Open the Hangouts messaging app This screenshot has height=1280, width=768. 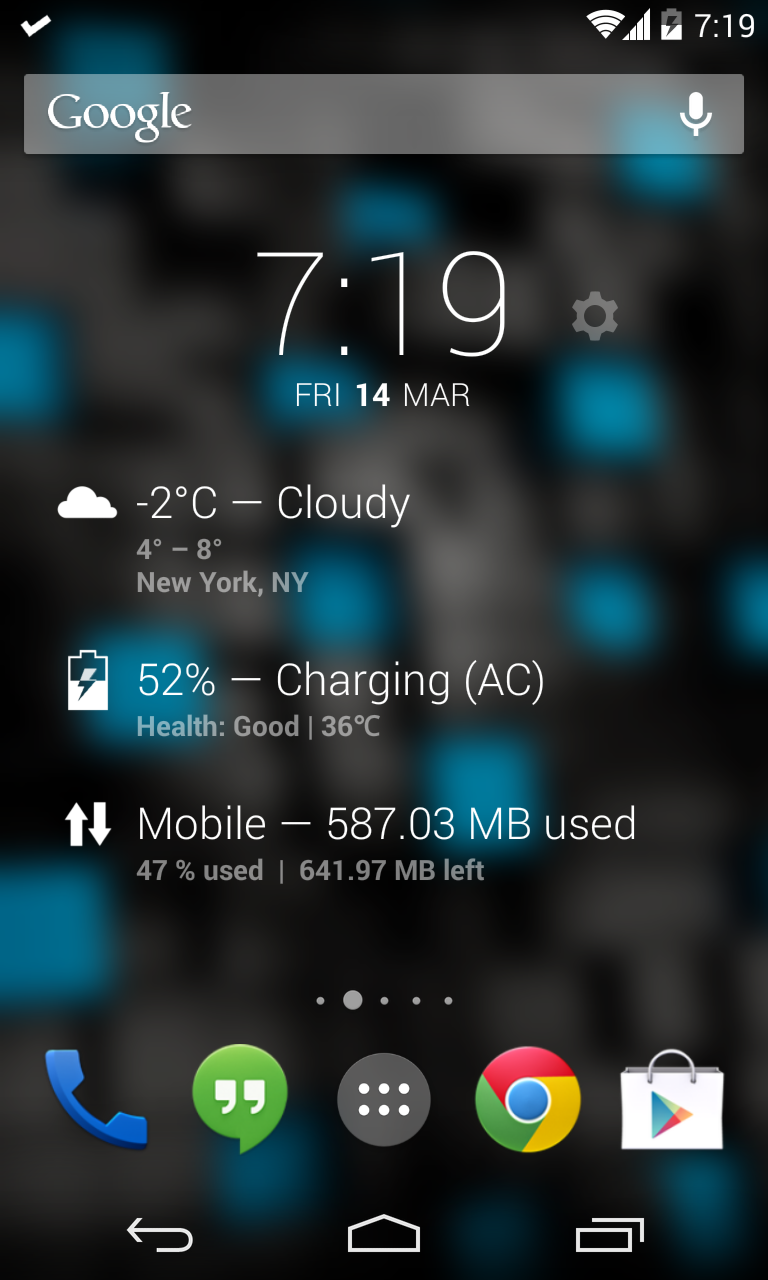(x=240, y=1098)
